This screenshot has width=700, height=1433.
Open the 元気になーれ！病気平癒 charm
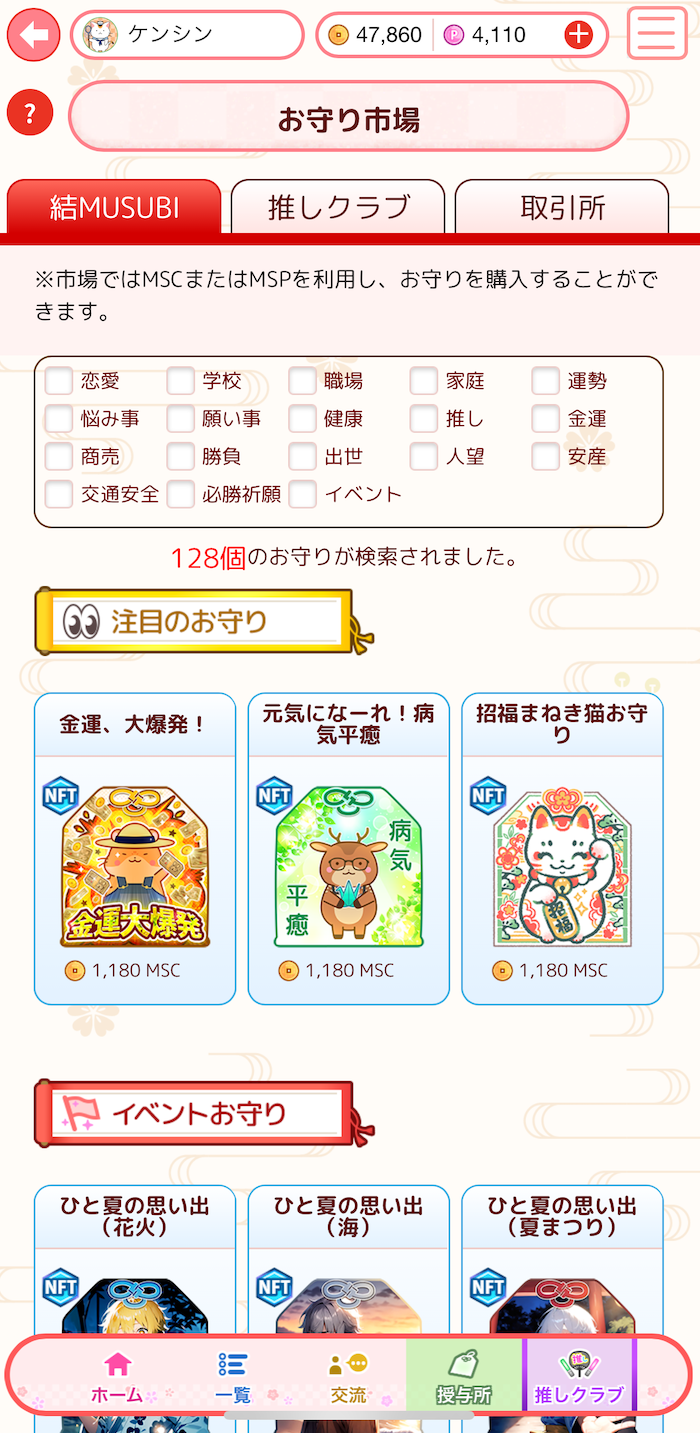click(349, 850)
